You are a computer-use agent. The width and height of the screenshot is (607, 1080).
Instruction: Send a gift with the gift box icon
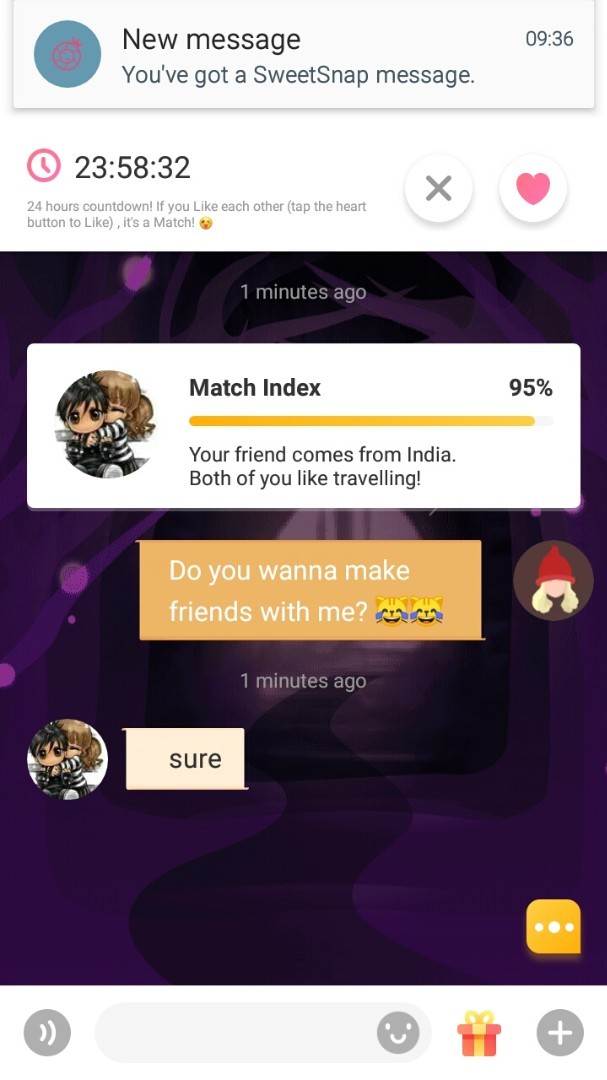click(478, 1033)
